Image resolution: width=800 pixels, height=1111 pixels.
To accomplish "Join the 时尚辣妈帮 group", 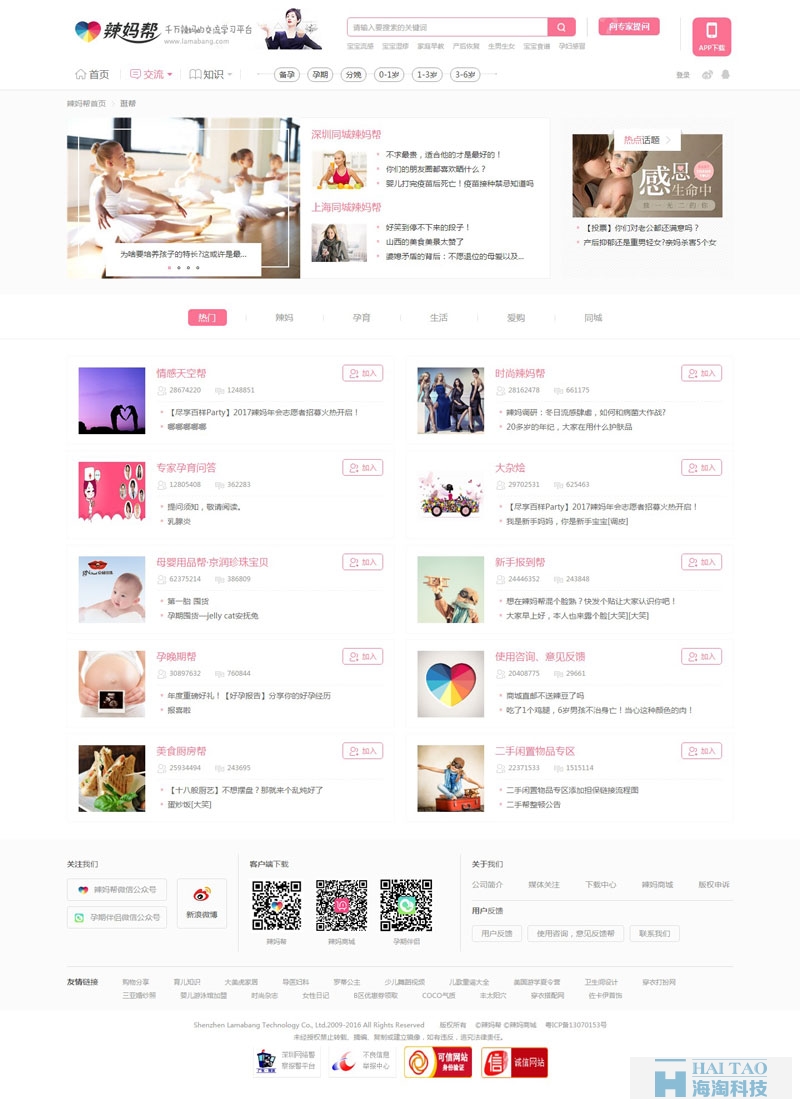I will pos(701,373).
